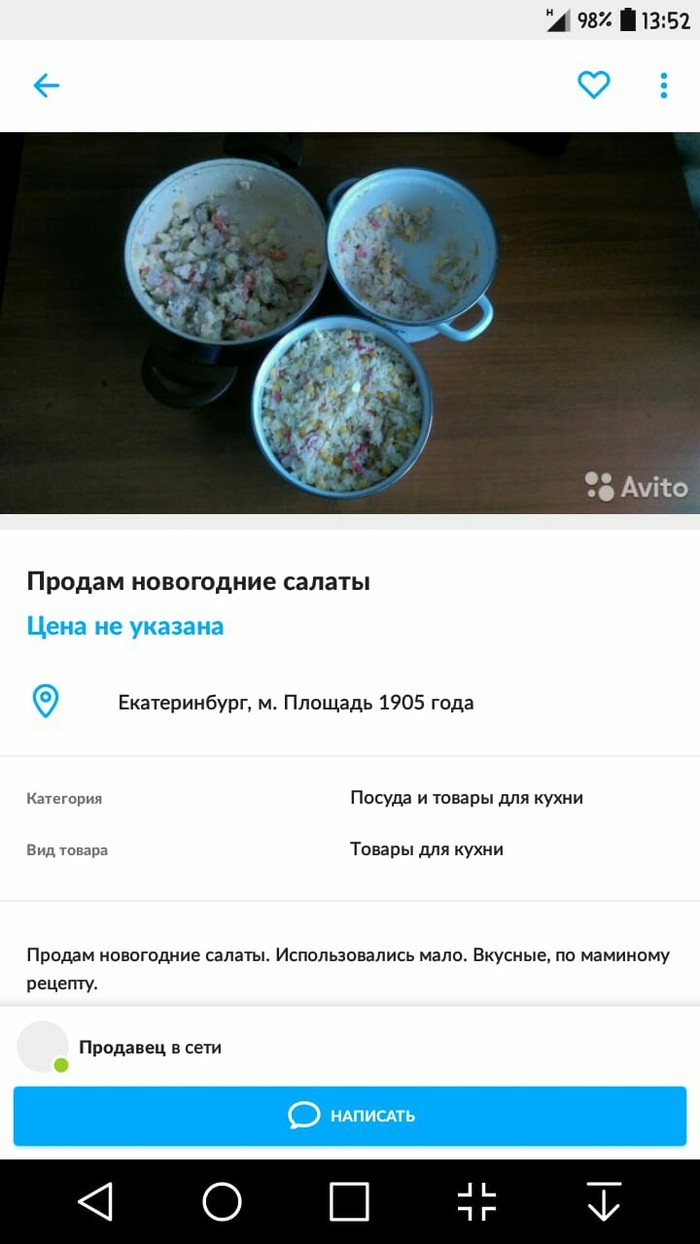Add this listing to favorites
700x1244 pixels.
coord(593,86)
